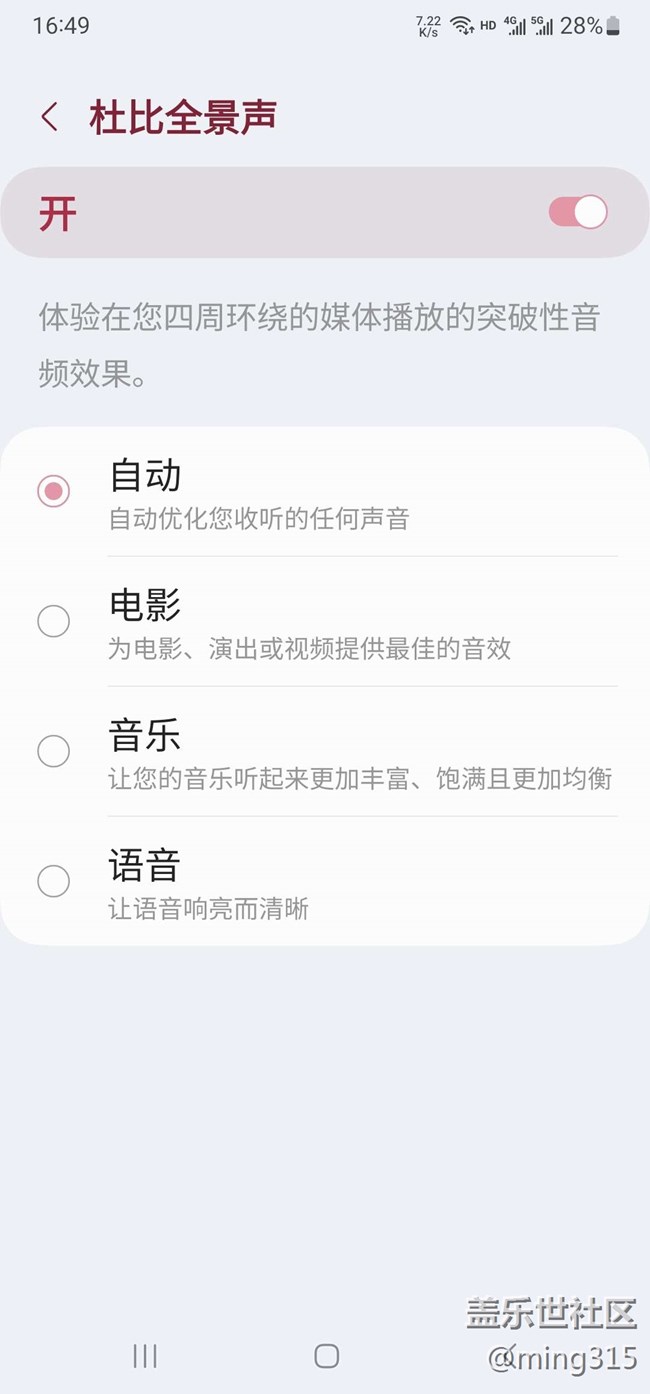Open recent apps from navigation bar
The image size is (650, 1394).
(145, 1356)
